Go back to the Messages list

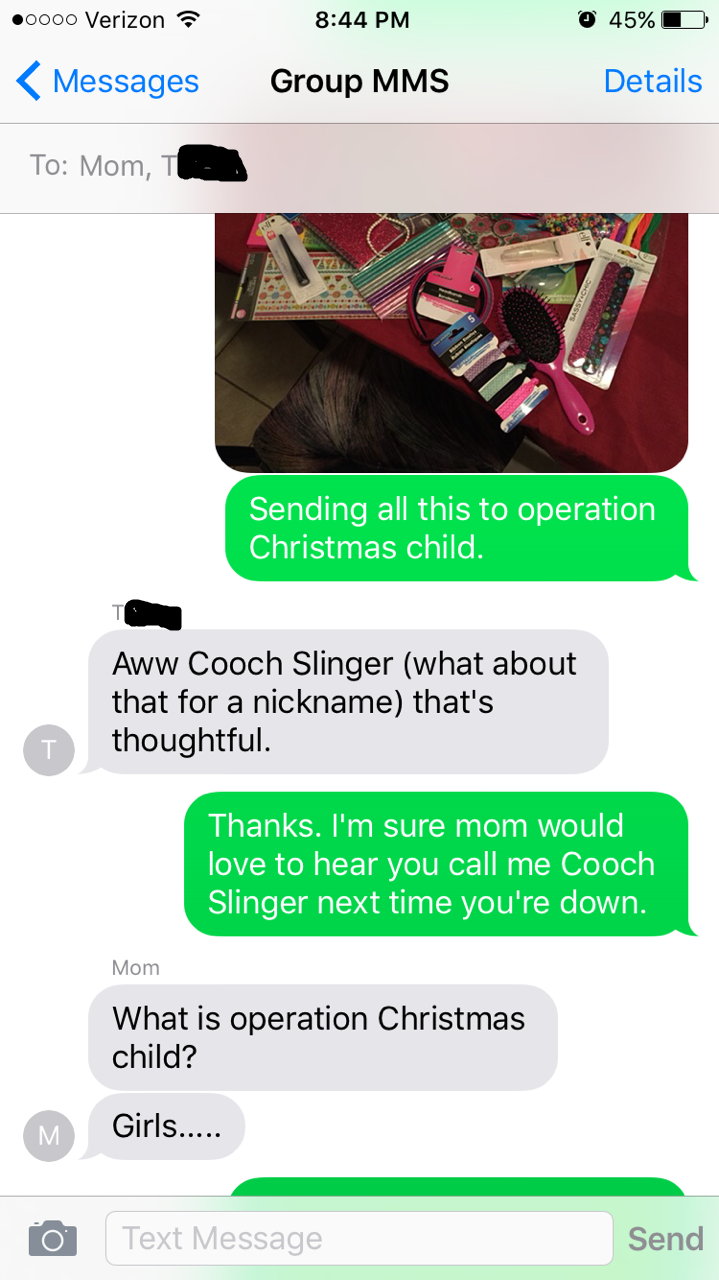tap(108, 81)
